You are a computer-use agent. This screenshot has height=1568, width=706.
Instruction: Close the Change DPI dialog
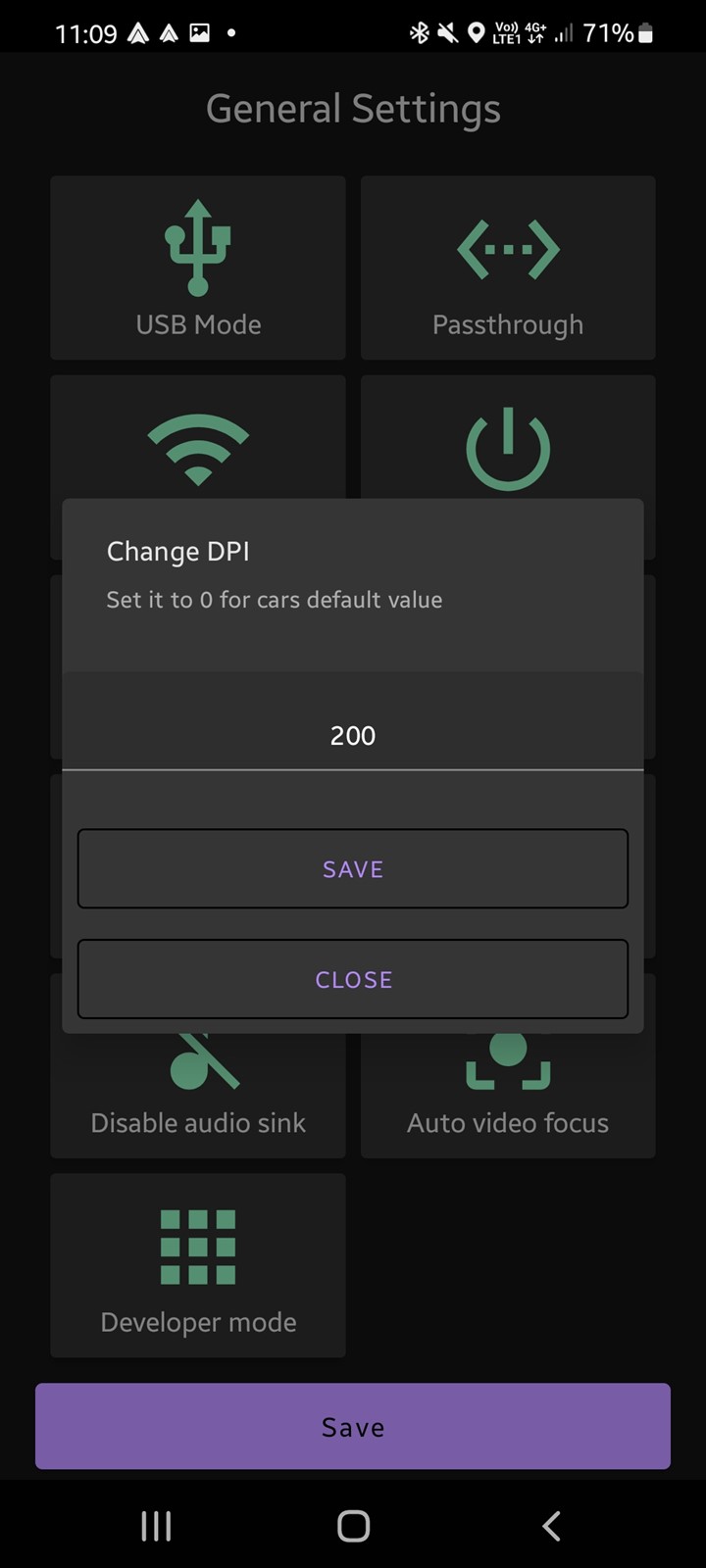[x=353, y=979]
